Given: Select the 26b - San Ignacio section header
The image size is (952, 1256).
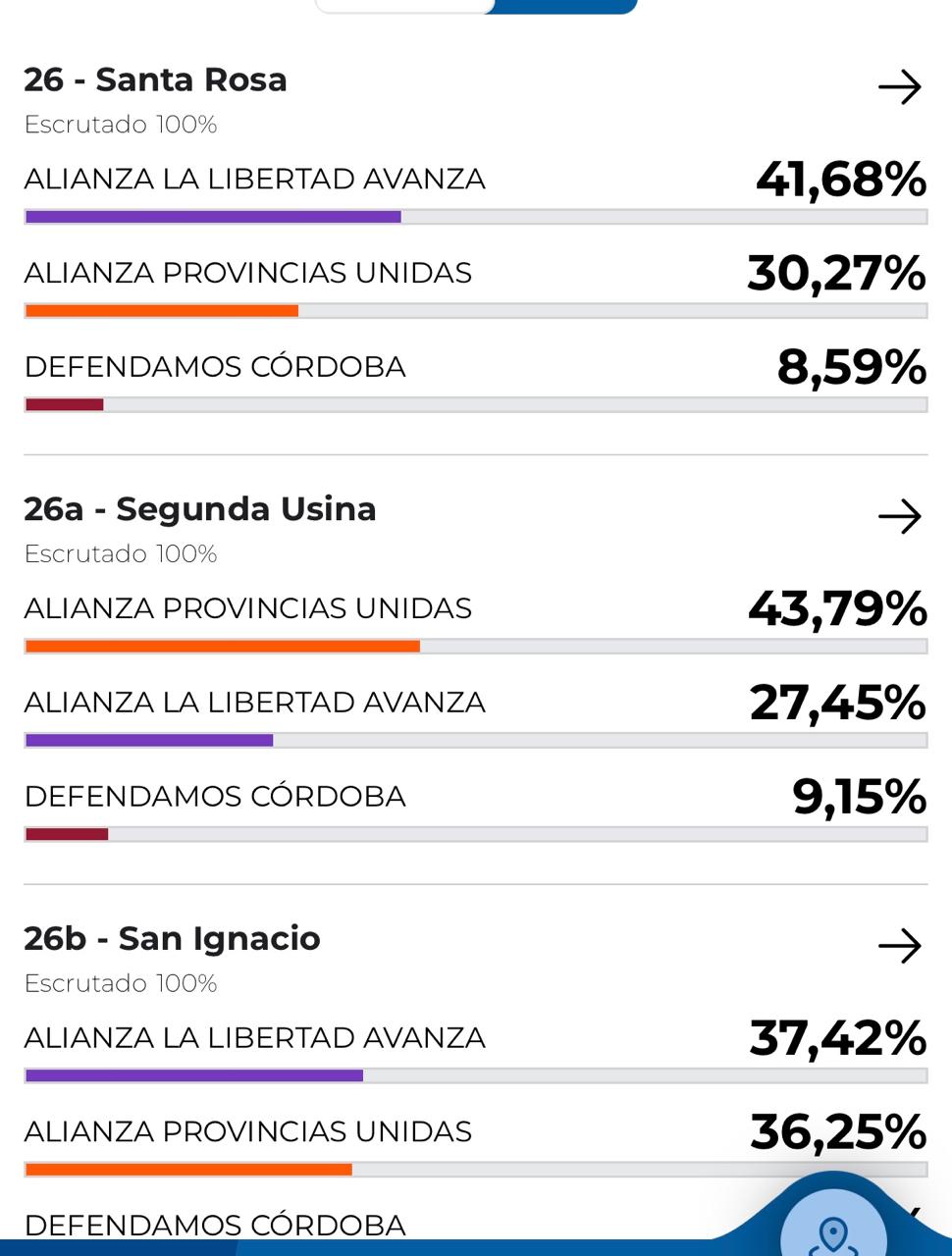Looking at the screenshot, I should click(173, 939).
